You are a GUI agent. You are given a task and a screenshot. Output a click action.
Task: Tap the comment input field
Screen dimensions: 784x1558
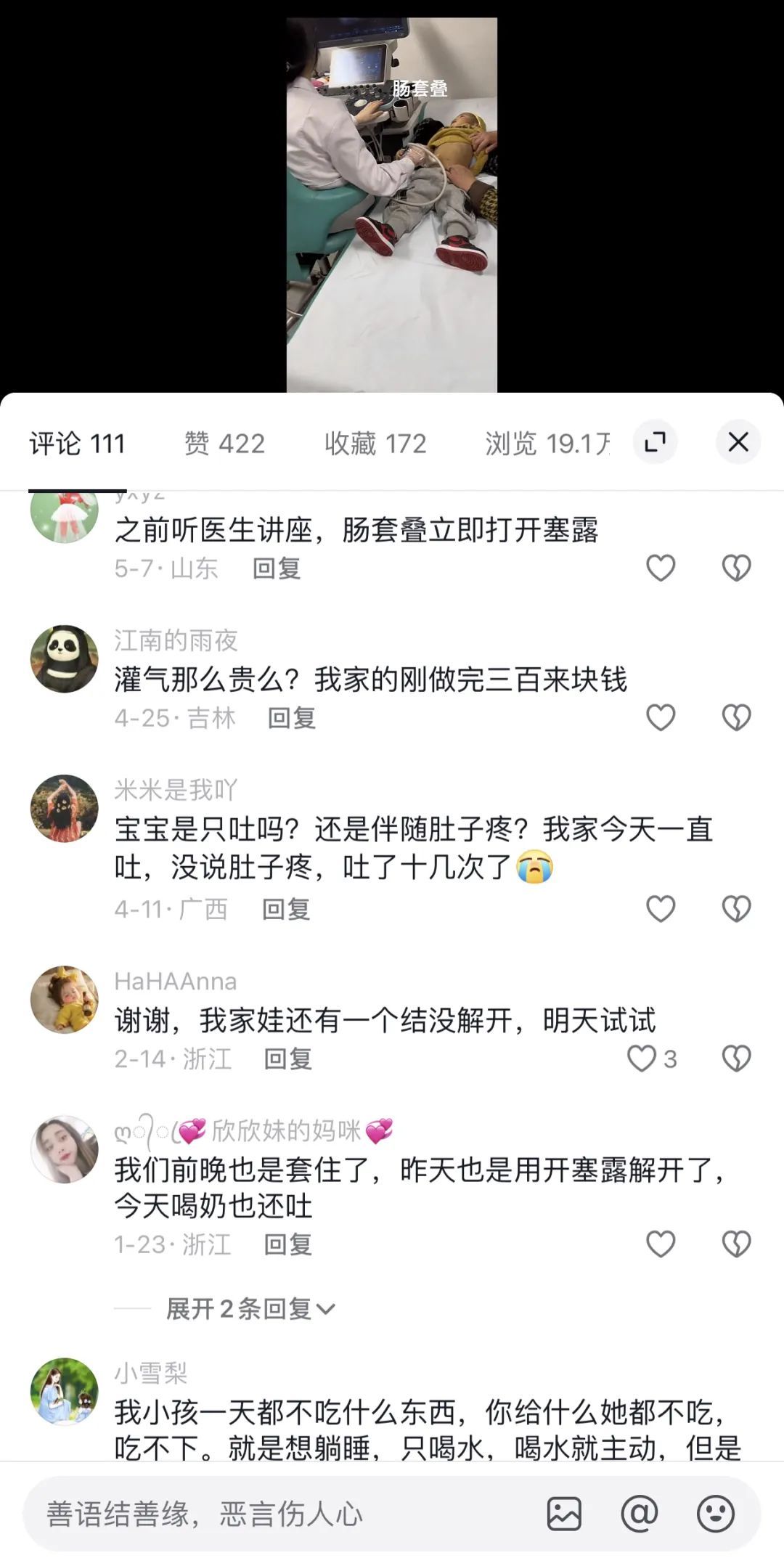point(276,1514)
